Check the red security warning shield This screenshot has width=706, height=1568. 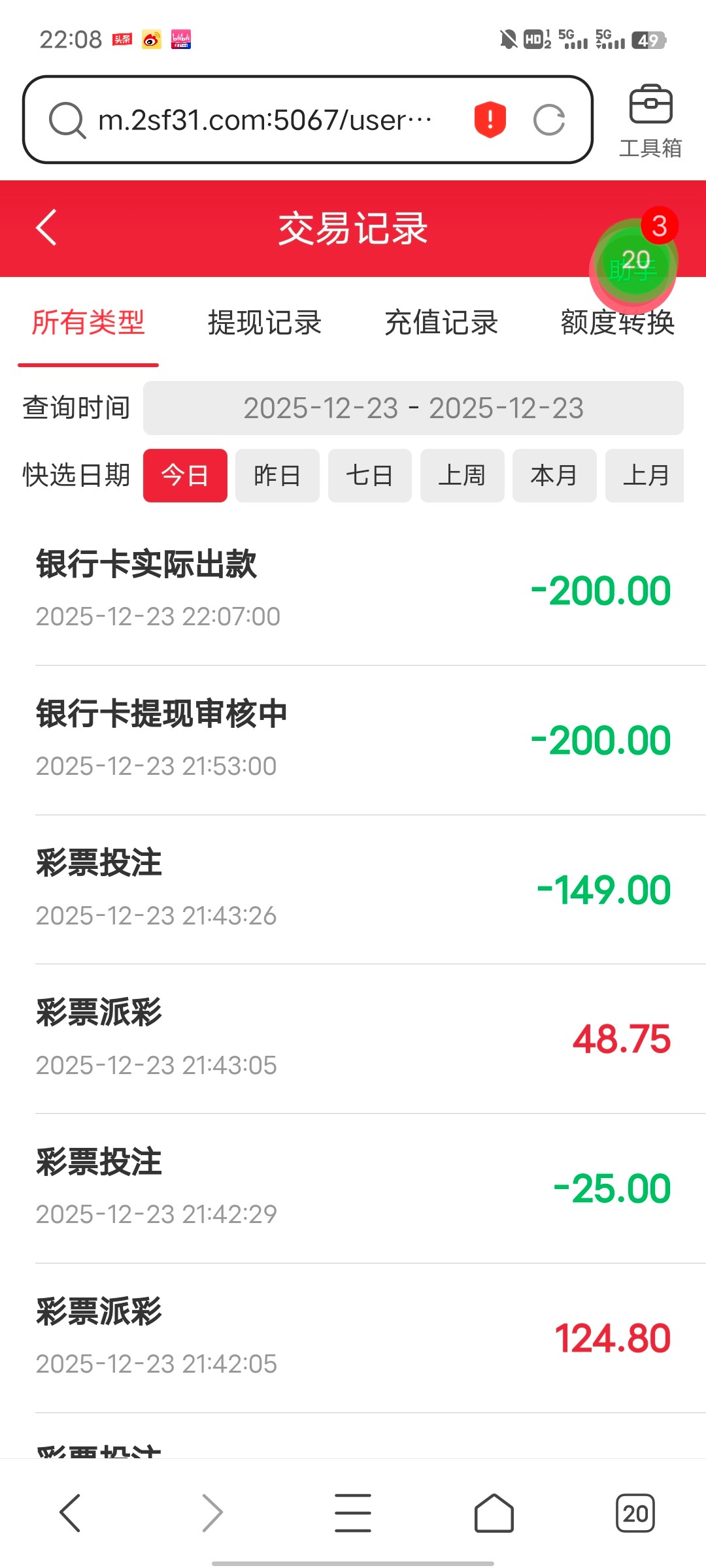point(490,120)
